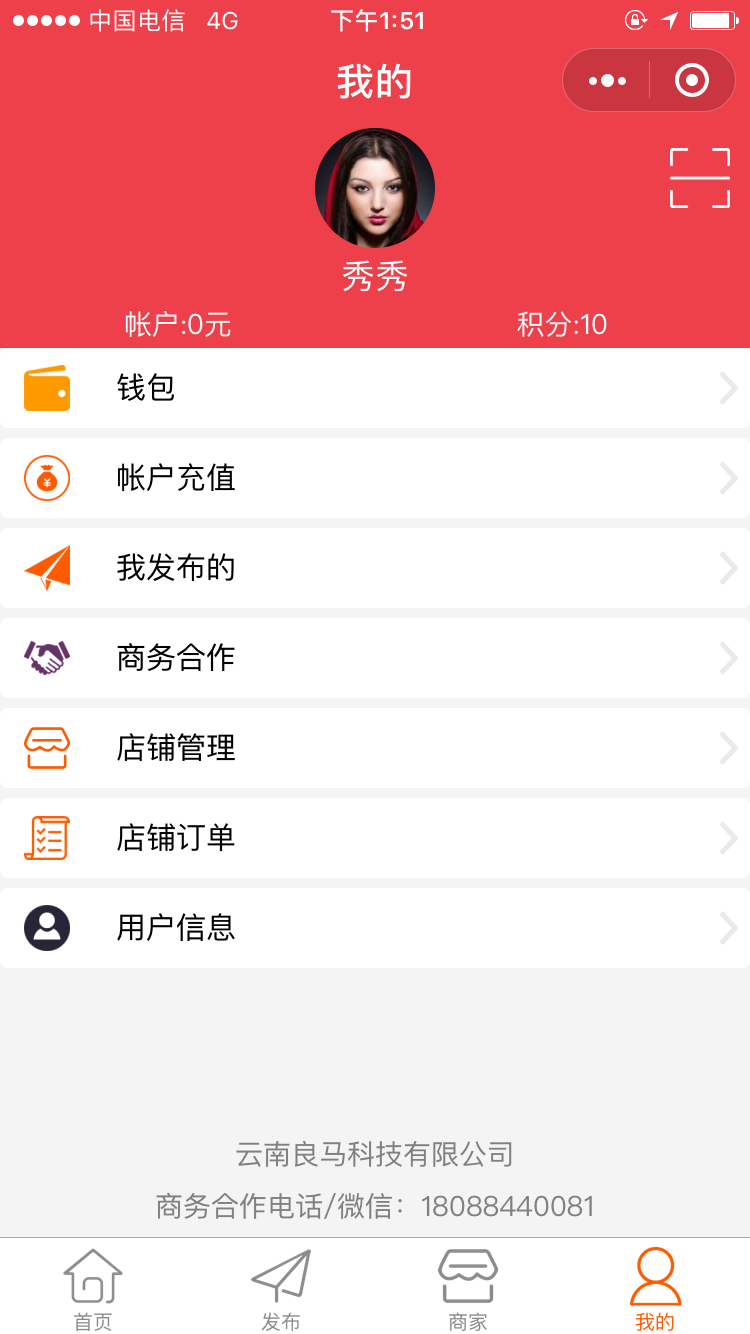
Task: Open 商务合作 row
Action: [375, 658]
